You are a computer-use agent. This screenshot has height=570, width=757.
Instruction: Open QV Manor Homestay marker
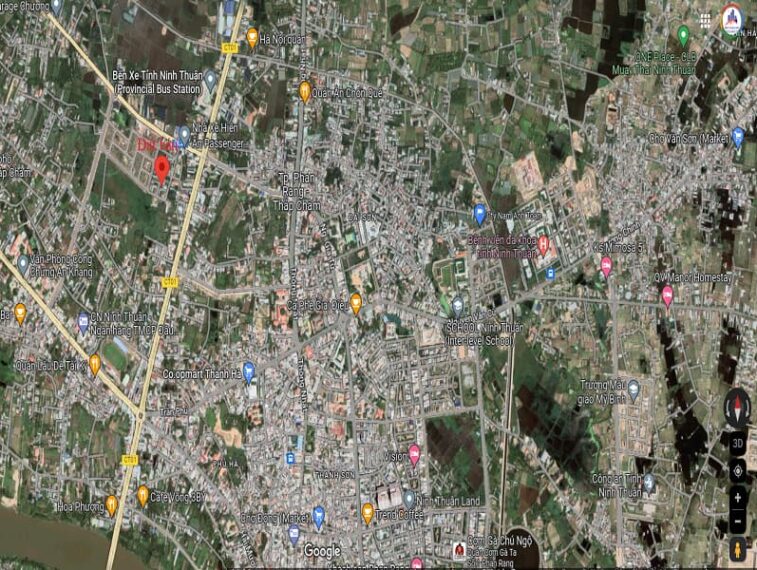pos(667,294)
